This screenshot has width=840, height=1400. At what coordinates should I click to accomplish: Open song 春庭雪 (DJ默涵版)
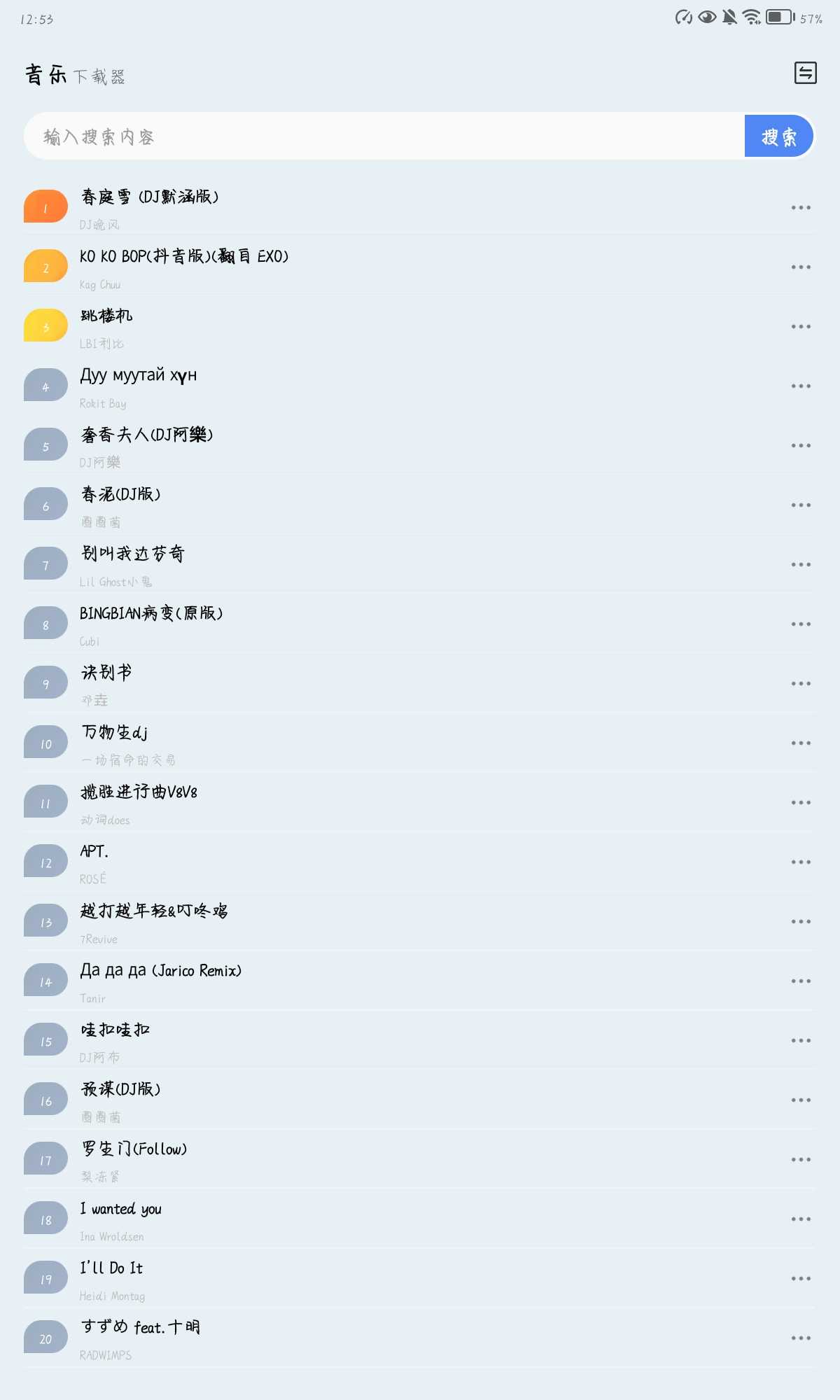tap(420, 208)
